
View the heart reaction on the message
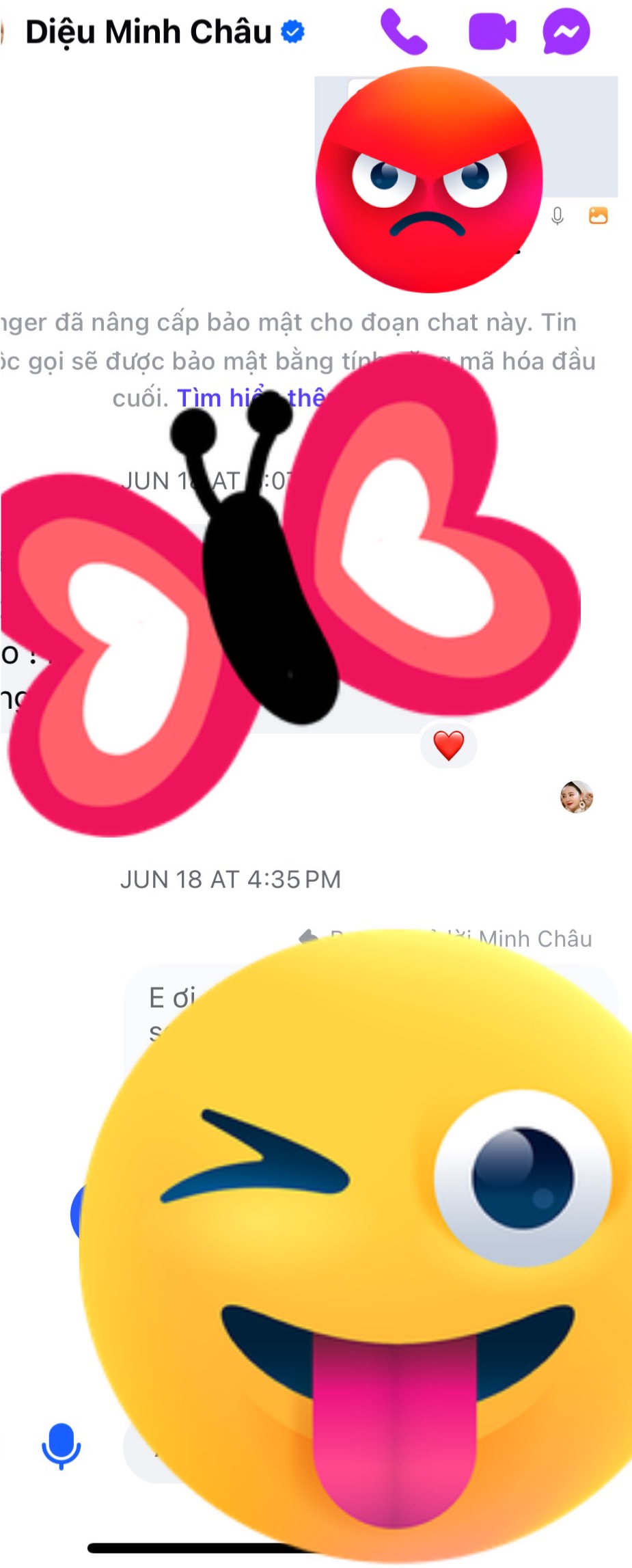click(x=448, y=745)
